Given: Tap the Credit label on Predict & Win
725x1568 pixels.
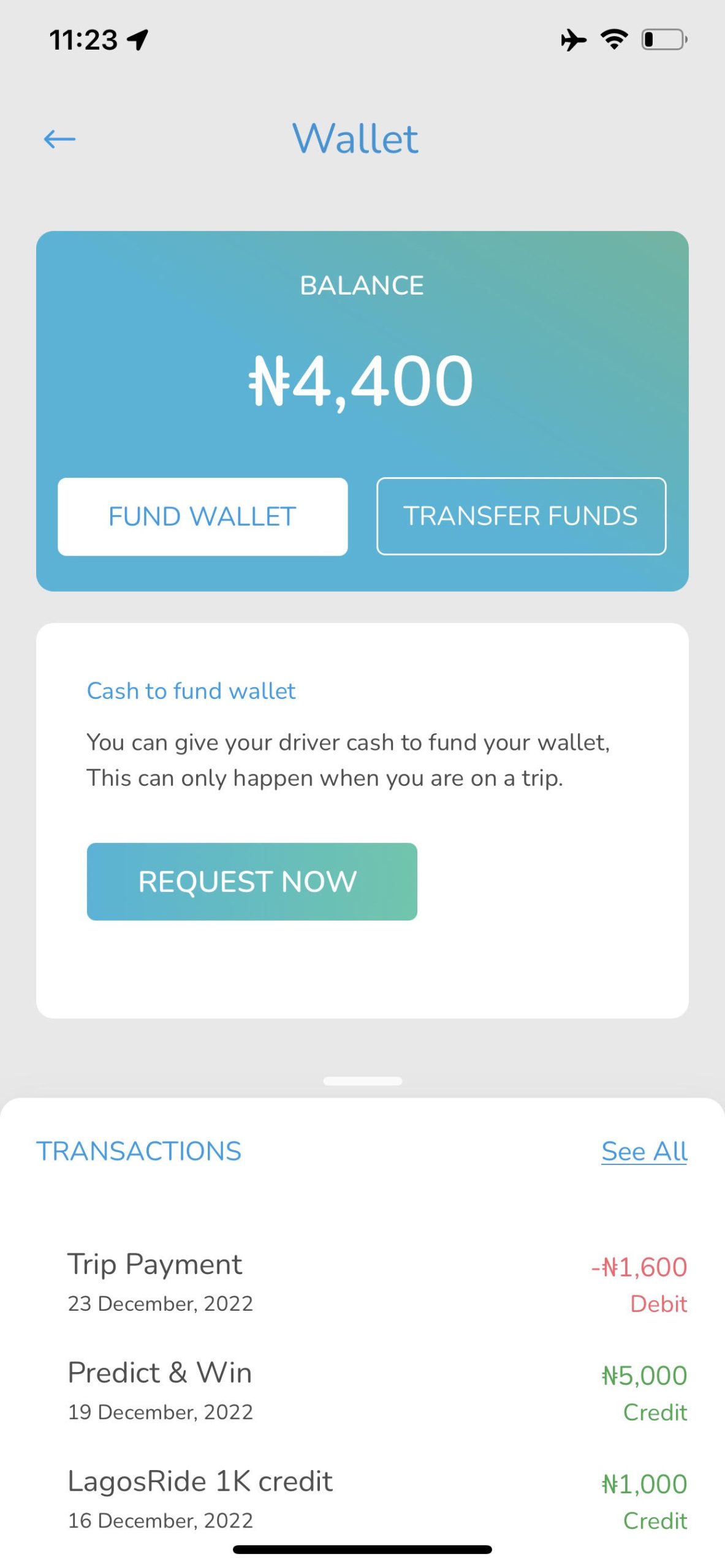Looking at the screenshot, I should (x=655, y=1412).
